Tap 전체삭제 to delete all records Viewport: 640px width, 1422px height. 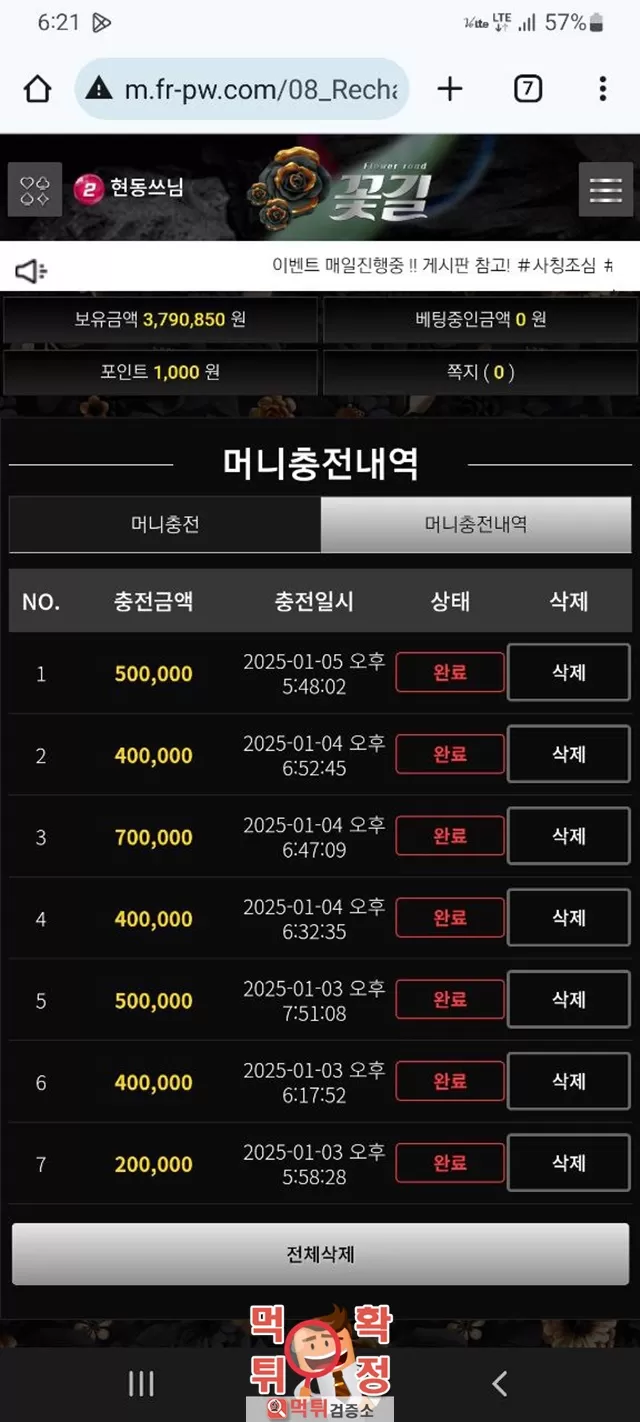(321, 1254)
